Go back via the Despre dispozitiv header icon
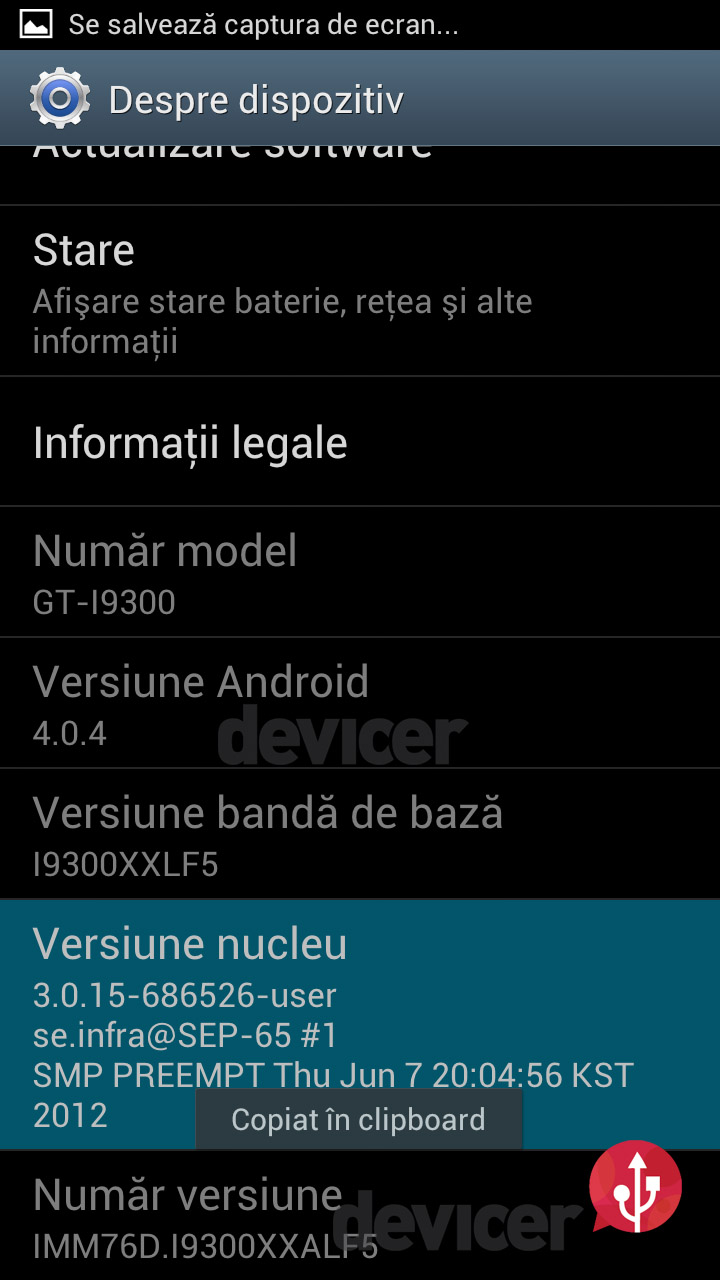 click(x=60, y=99)
